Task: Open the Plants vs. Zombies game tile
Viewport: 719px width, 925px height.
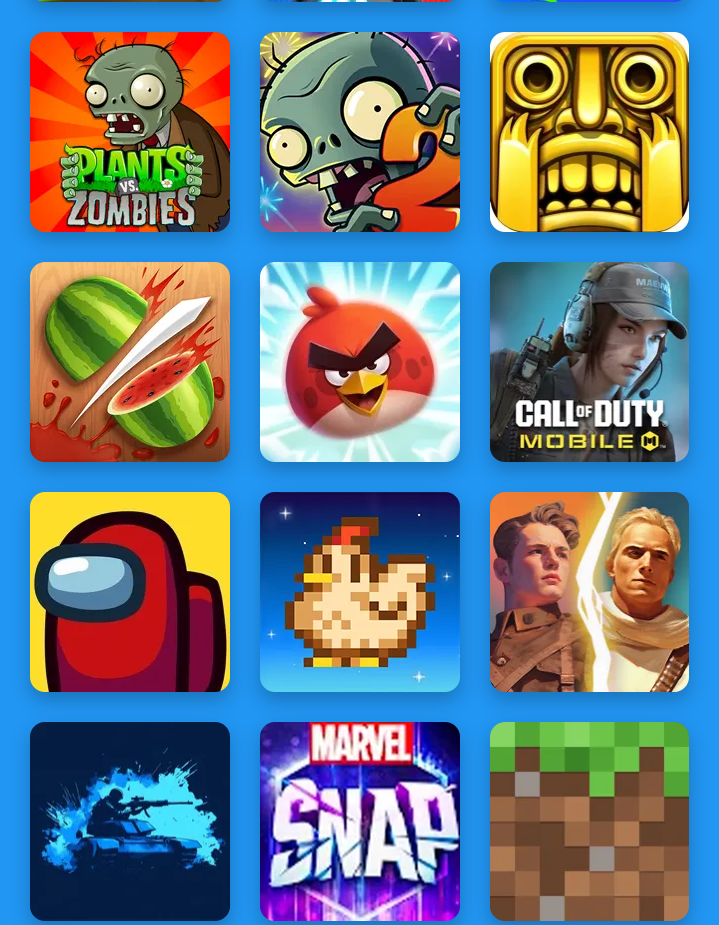Action: click(130, 132)
